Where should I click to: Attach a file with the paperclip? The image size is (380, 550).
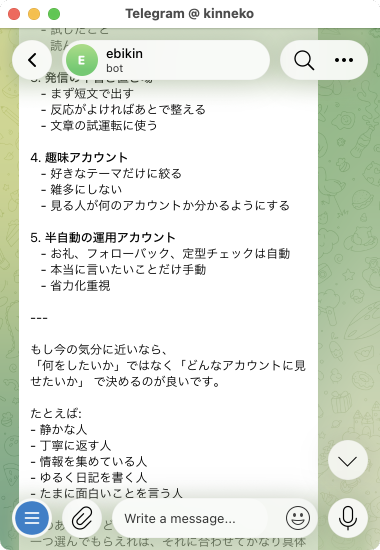pos(82,518)
